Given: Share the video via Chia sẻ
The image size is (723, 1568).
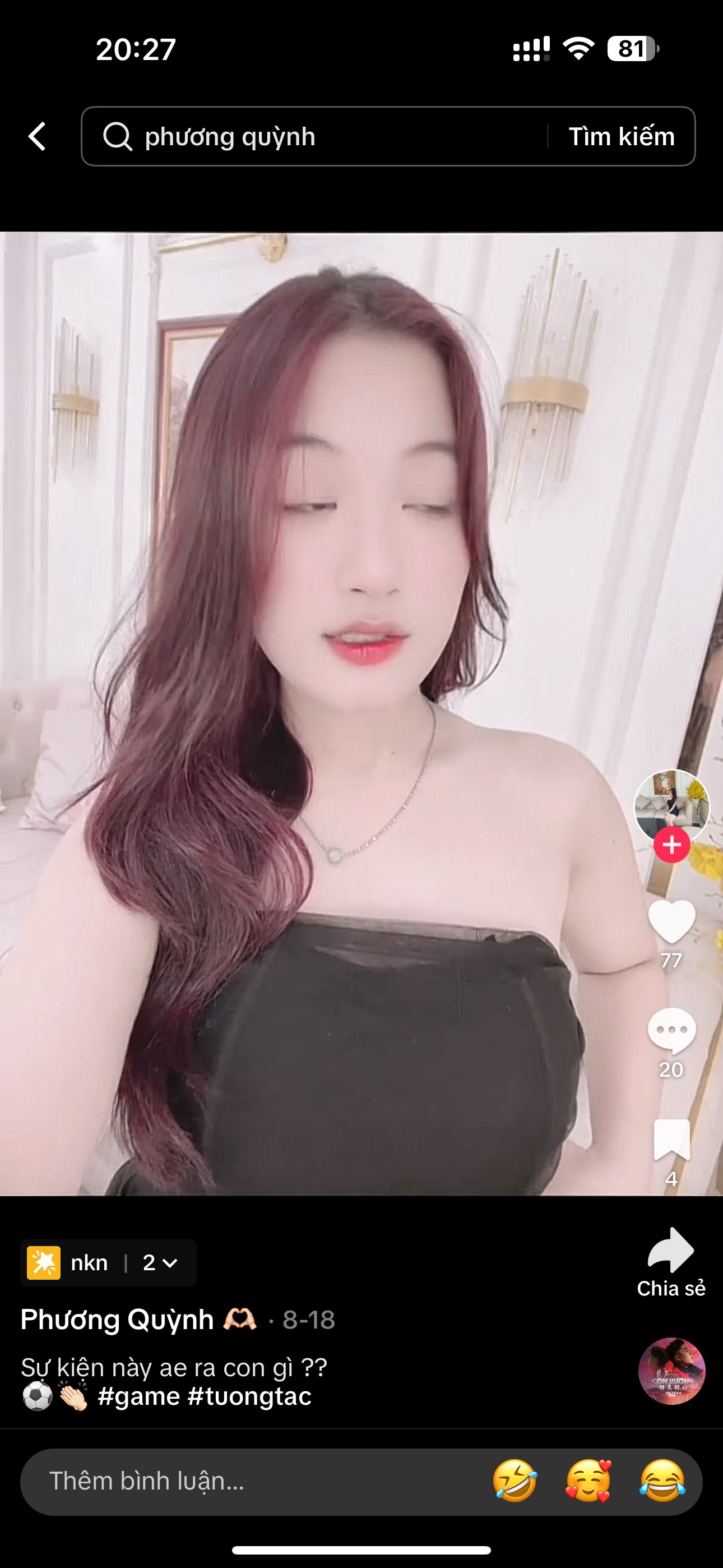Looking at the screenshot, I should [671, 1262].
